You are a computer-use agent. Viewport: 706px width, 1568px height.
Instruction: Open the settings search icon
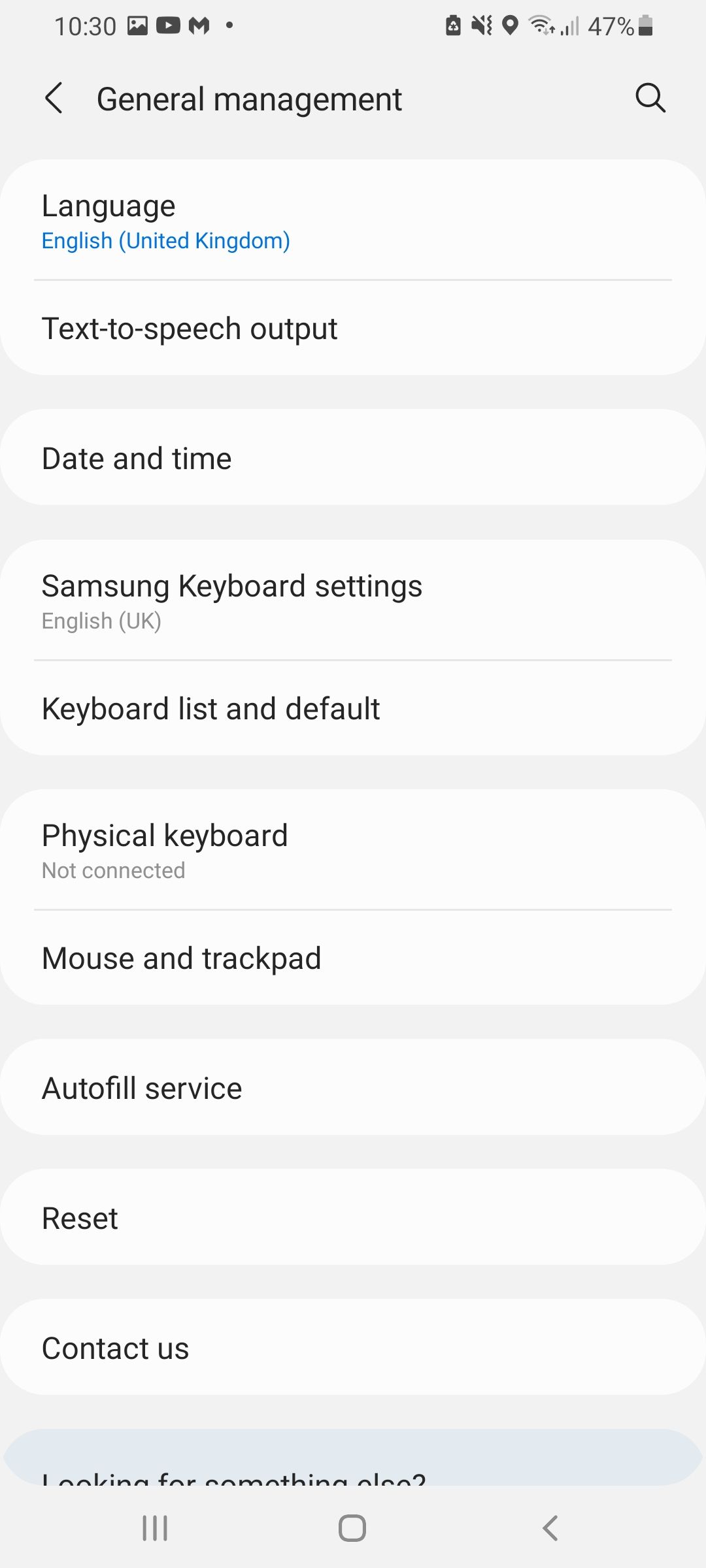pos(650,99)
